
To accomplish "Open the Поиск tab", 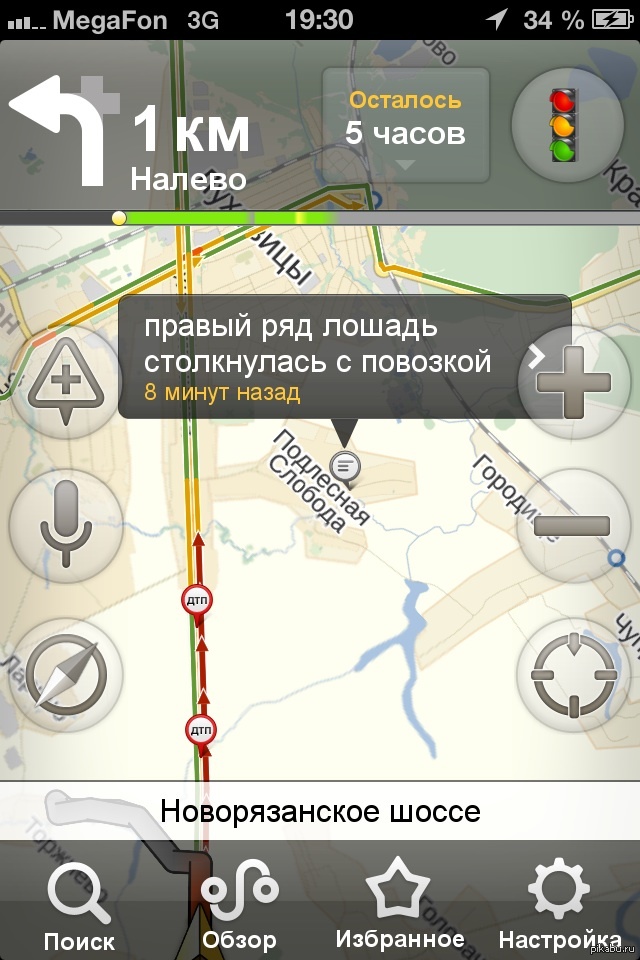I will (x=79, y=905).
